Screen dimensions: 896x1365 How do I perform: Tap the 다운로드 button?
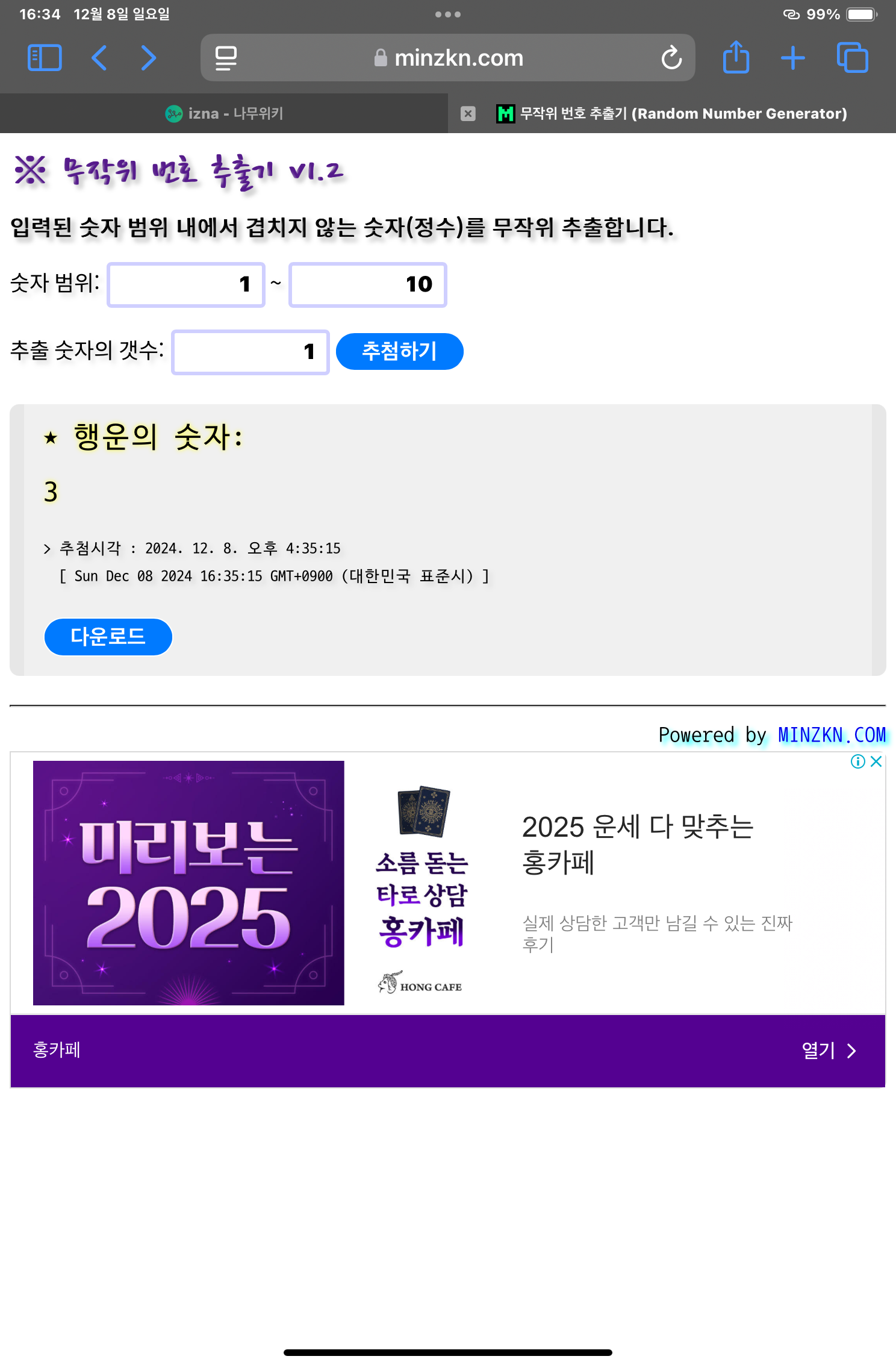pyautogui.click(x=108, y=636)
